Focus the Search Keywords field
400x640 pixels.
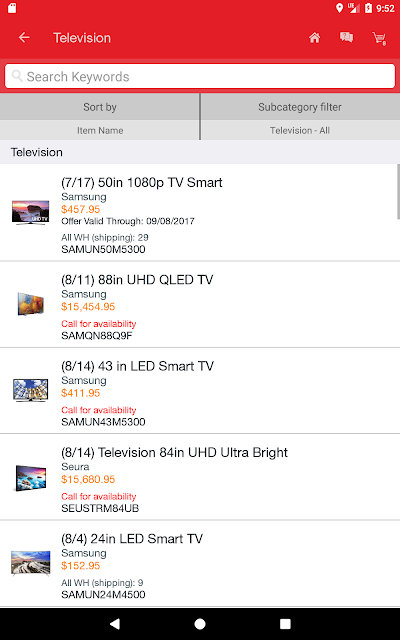click(200, 76)
